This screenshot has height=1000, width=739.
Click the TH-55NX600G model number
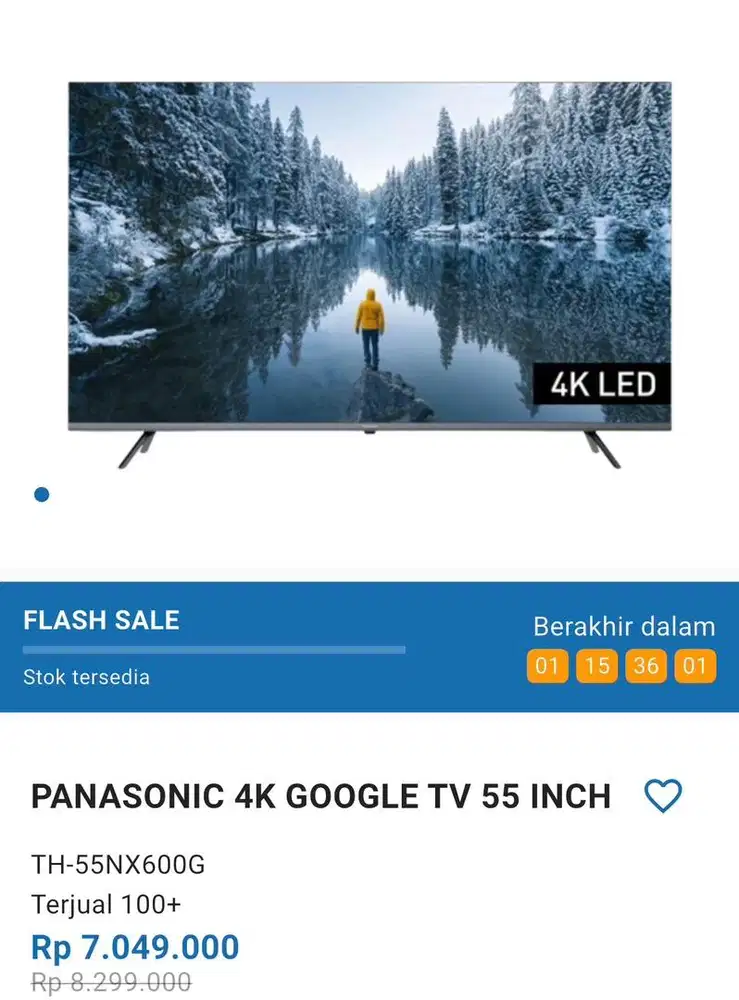click(116, 865)
